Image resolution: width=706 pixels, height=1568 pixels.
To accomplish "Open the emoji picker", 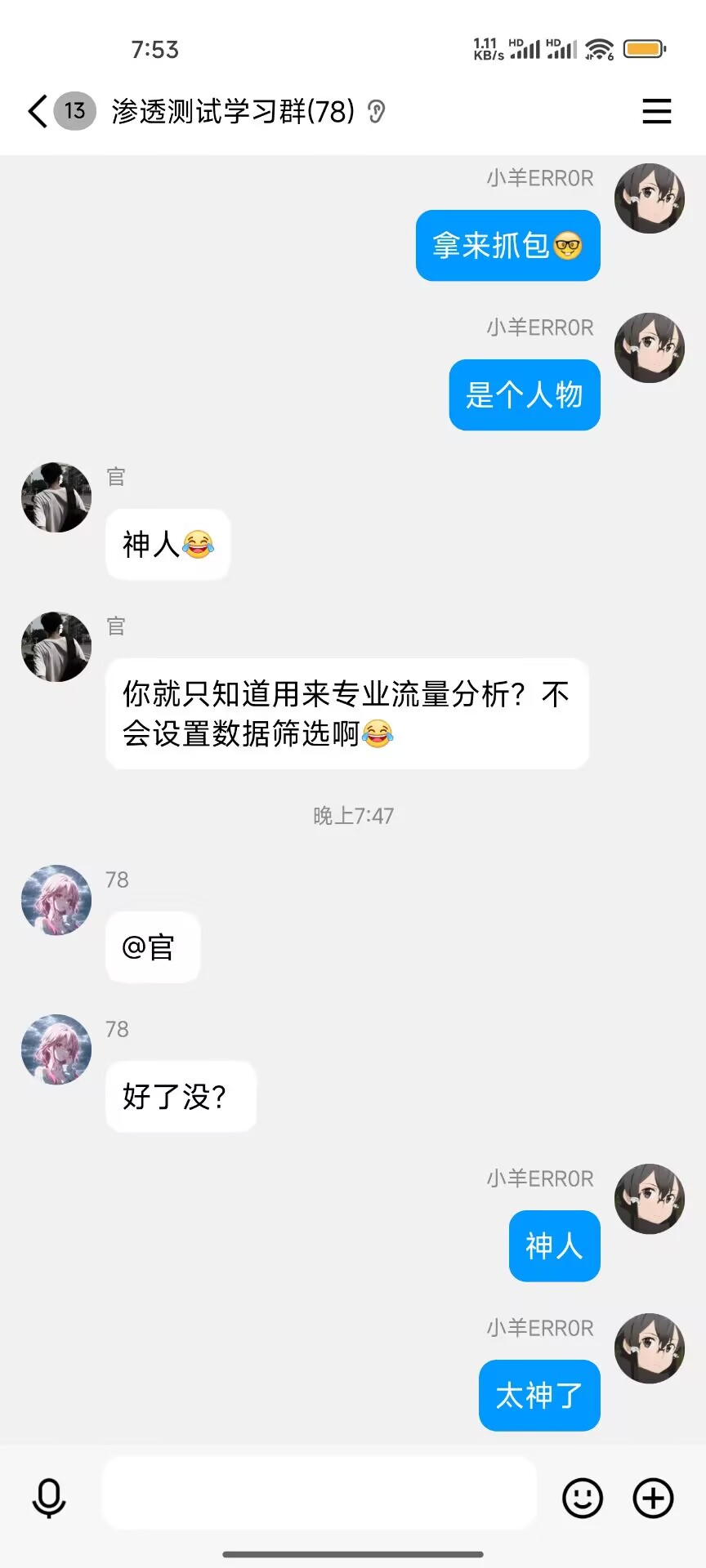I will coord(583,1498).
